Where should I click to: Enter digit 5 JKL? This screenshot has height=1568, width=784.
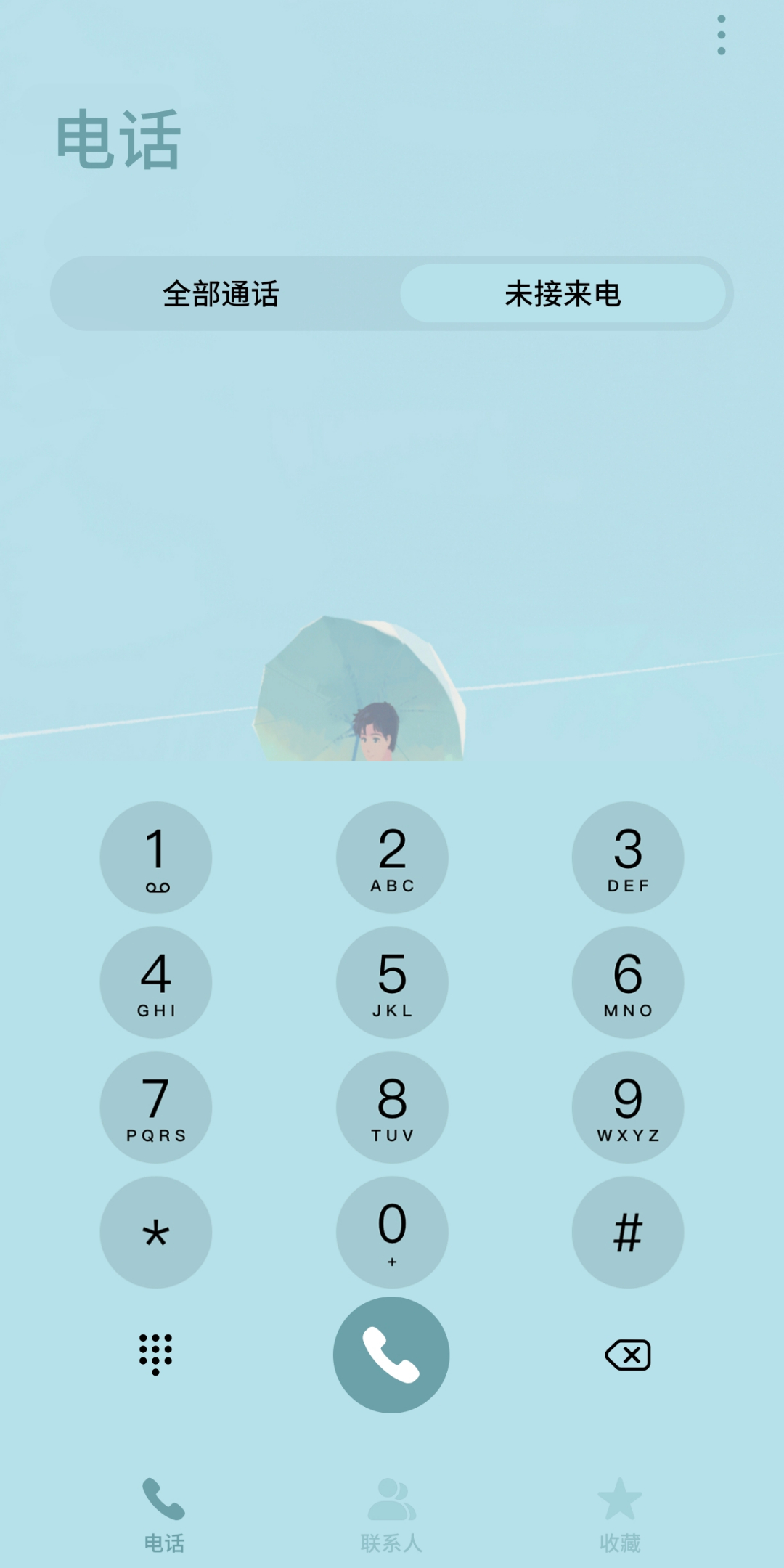[392, 982]
